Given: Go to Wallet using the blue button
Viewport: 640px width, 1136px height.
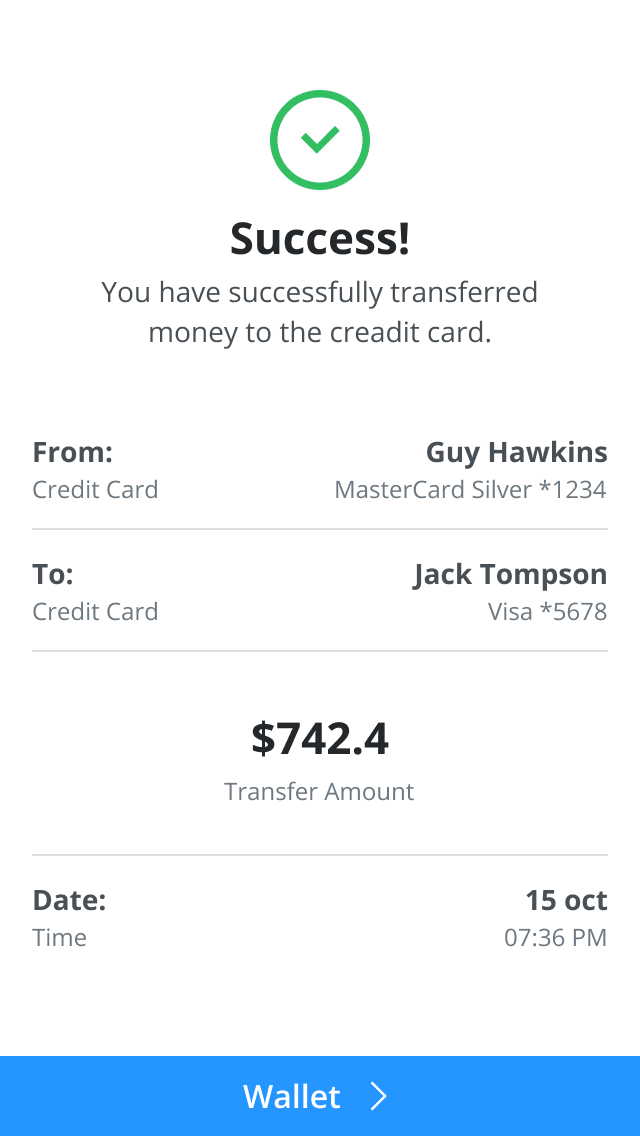Looking at the screenshot, I should point(319,1096).
